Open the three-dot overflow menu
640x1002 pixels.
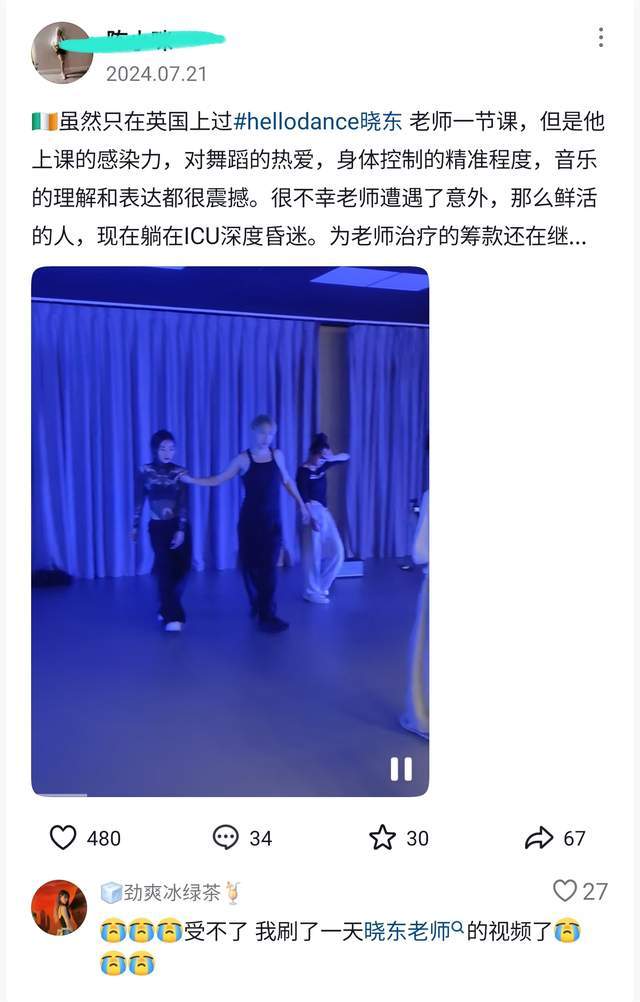tap(600, 38)
